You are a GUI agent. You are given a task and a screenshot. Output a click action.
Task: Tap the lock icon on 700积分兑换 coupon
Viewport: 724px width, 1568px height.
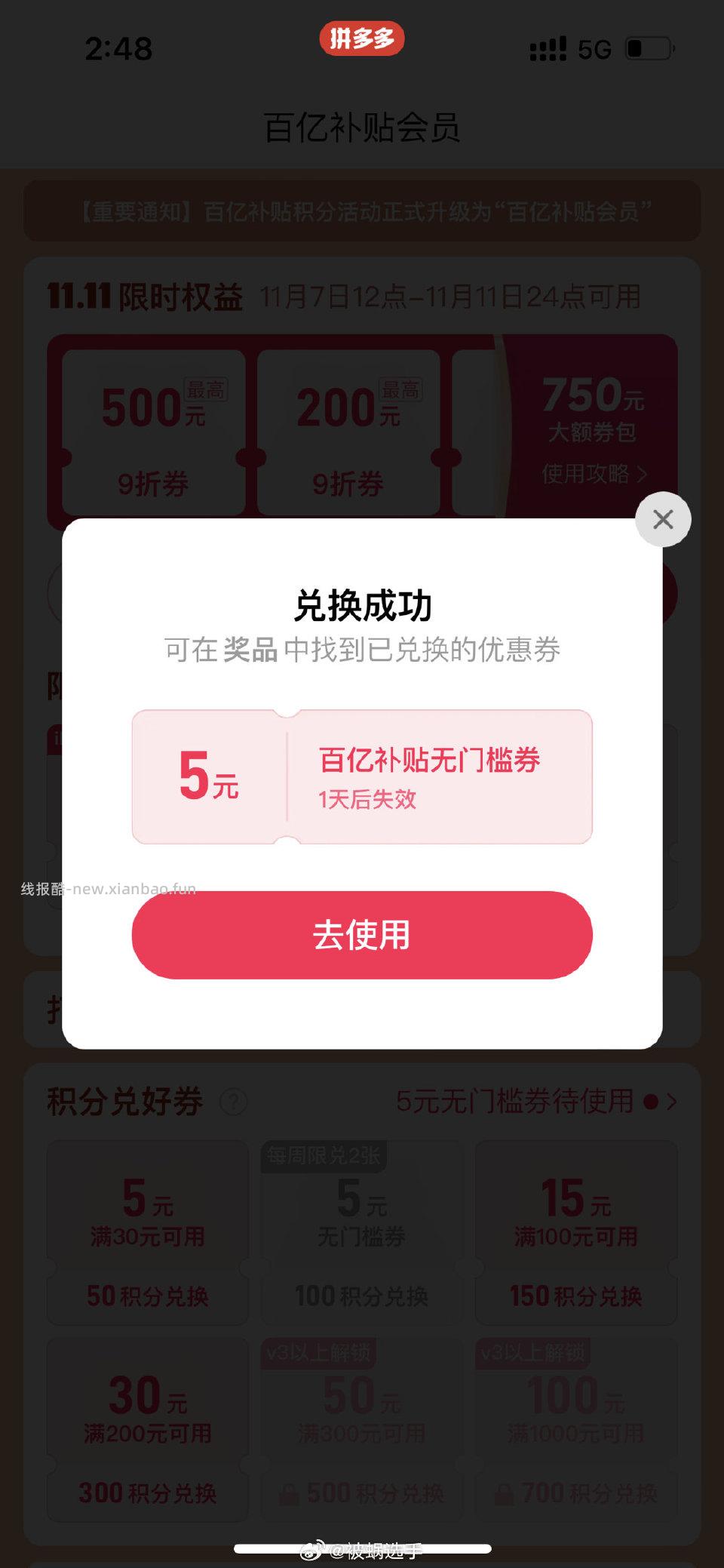pos(504,1494)
